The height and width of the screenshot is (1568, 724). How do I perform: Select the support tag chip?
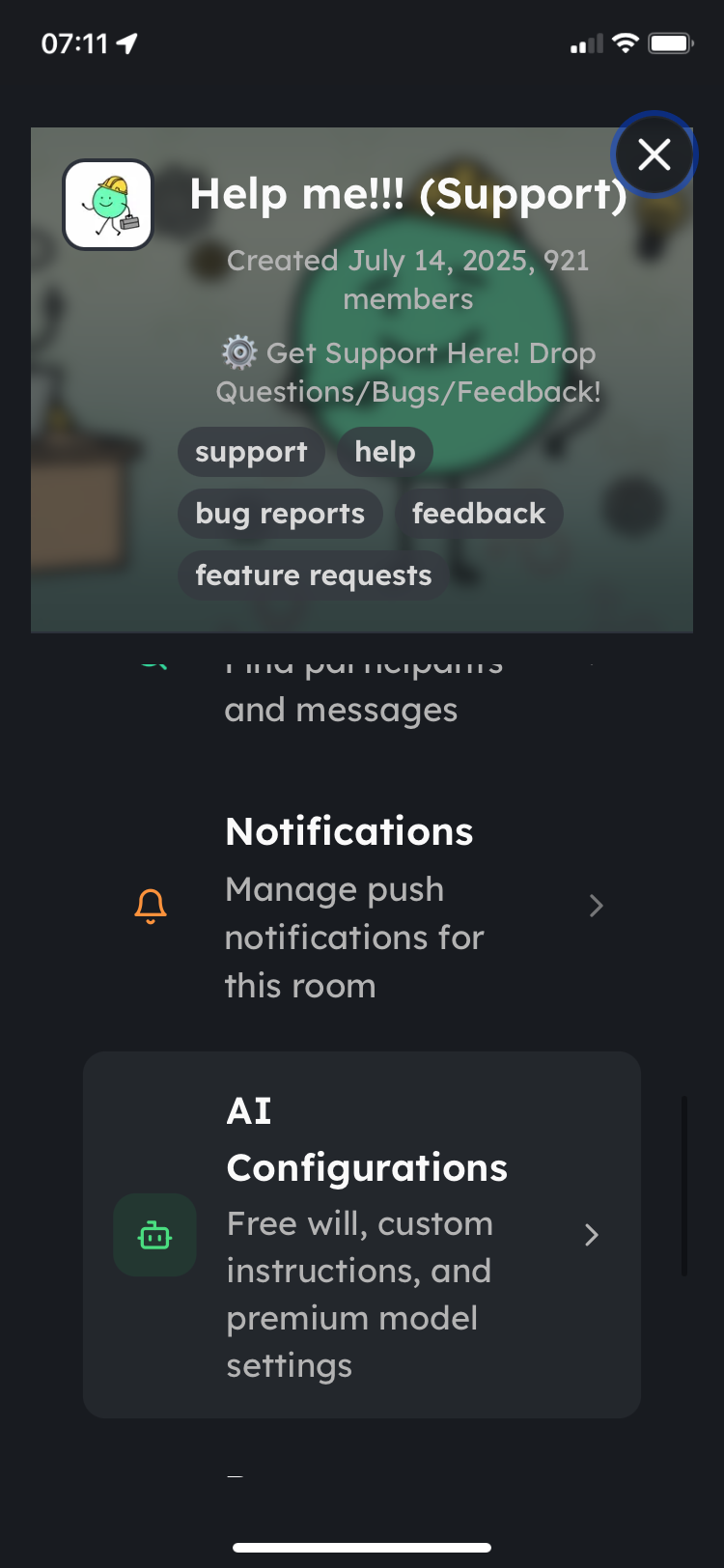[251, 452]
